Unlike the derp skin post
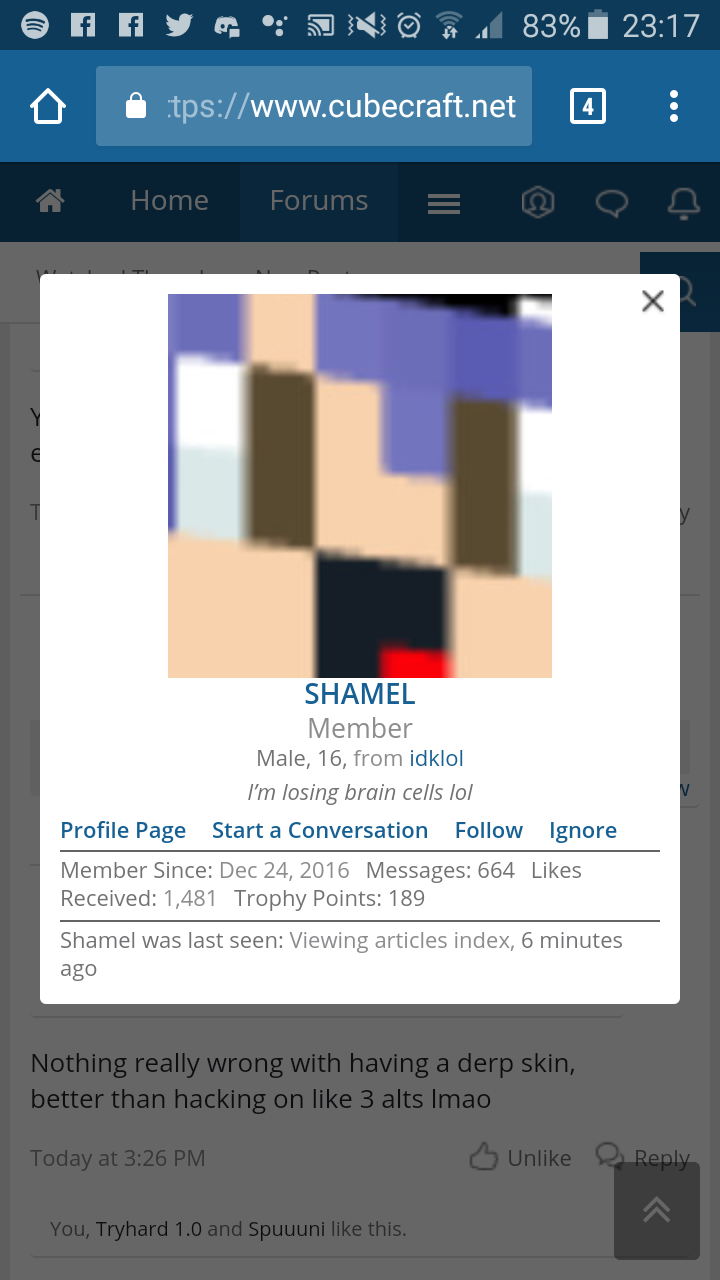This screenshot has width=720, height=1280. click(x=521, y=1158)
